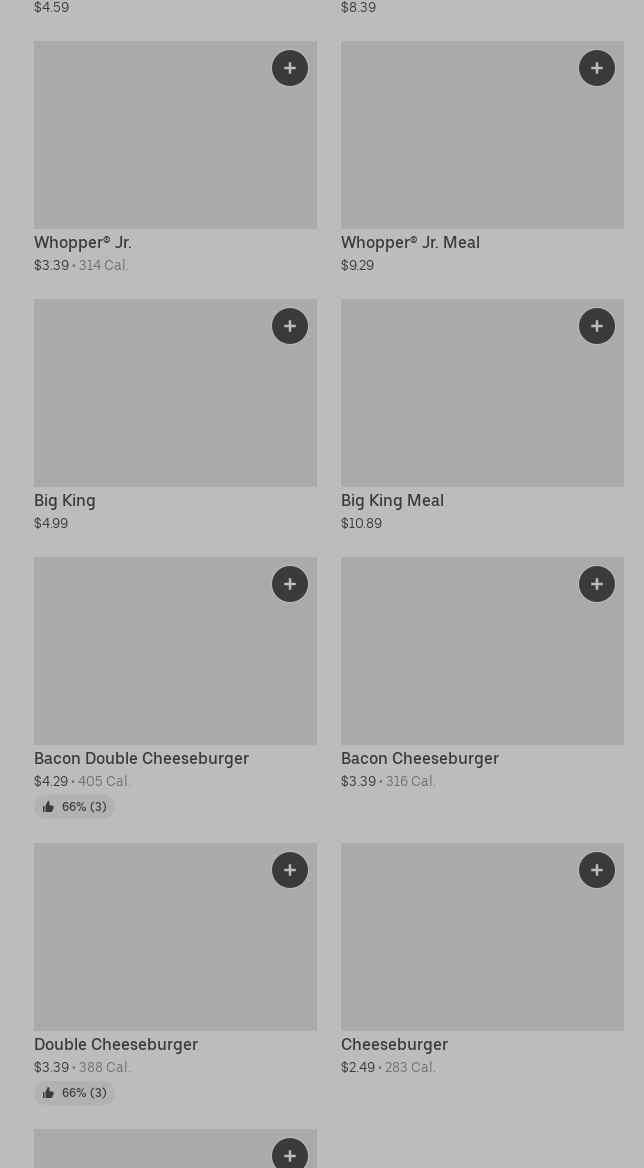The image size is (644, 1168).
Task: Add Double Cheeseburger to the cart
Action: 290,870
